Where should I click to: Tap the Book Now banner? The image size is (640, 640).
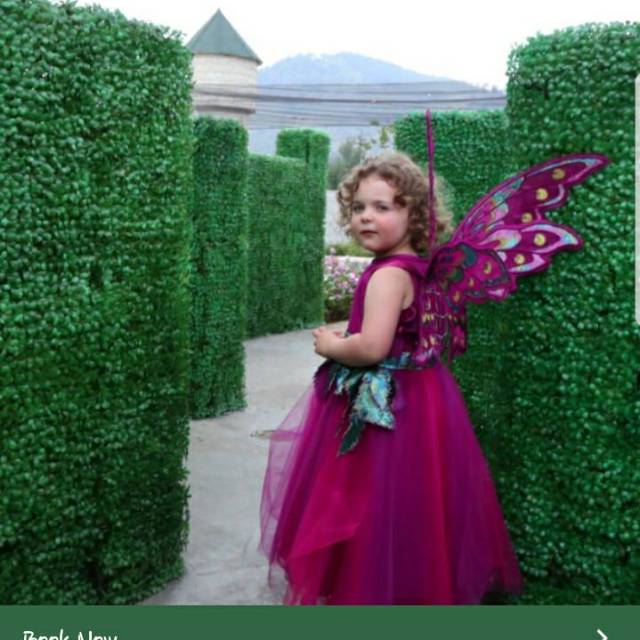(x=320, y=626)
